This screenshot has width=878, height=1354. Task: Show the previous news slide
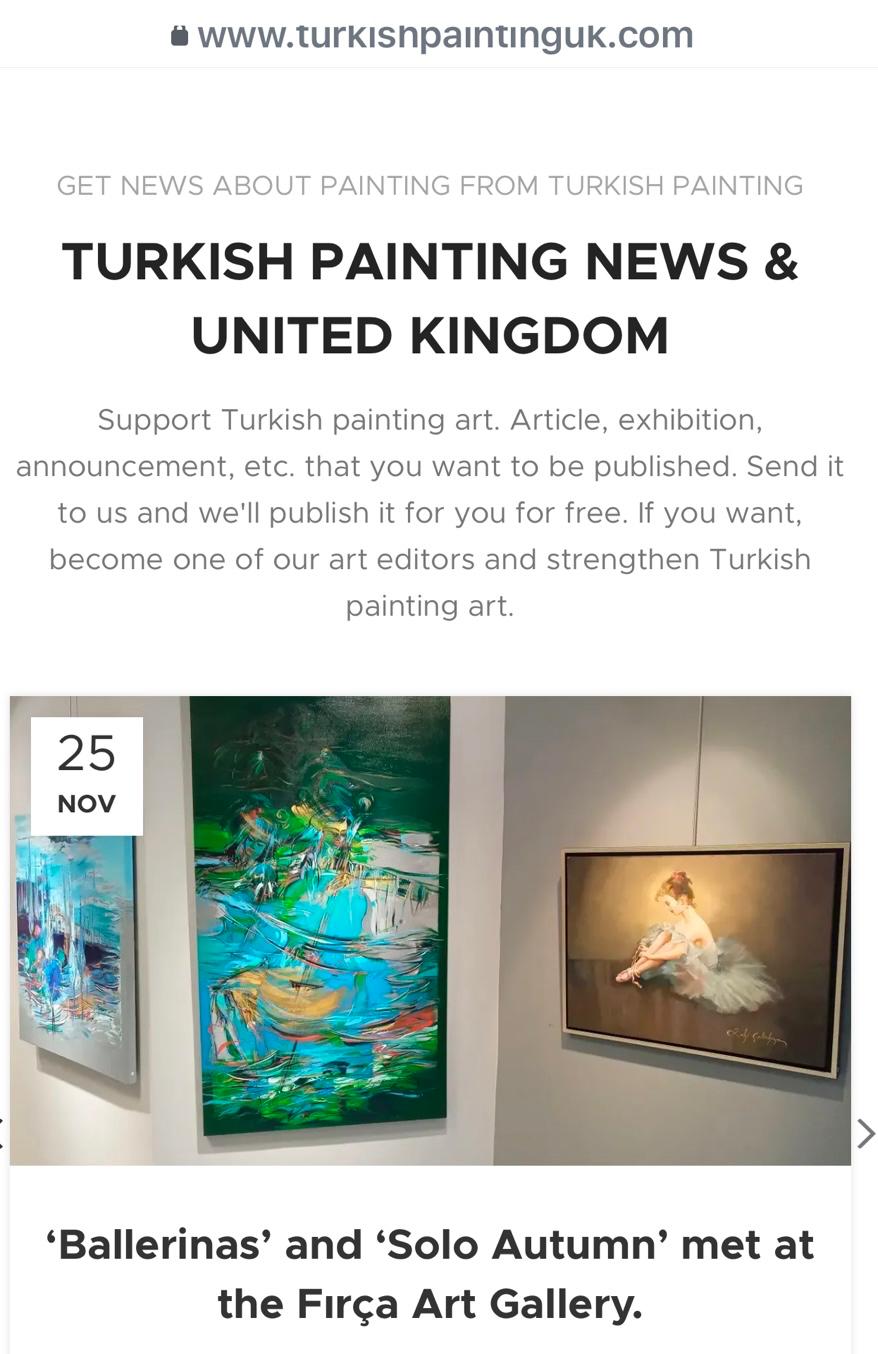pos(3,1133)
